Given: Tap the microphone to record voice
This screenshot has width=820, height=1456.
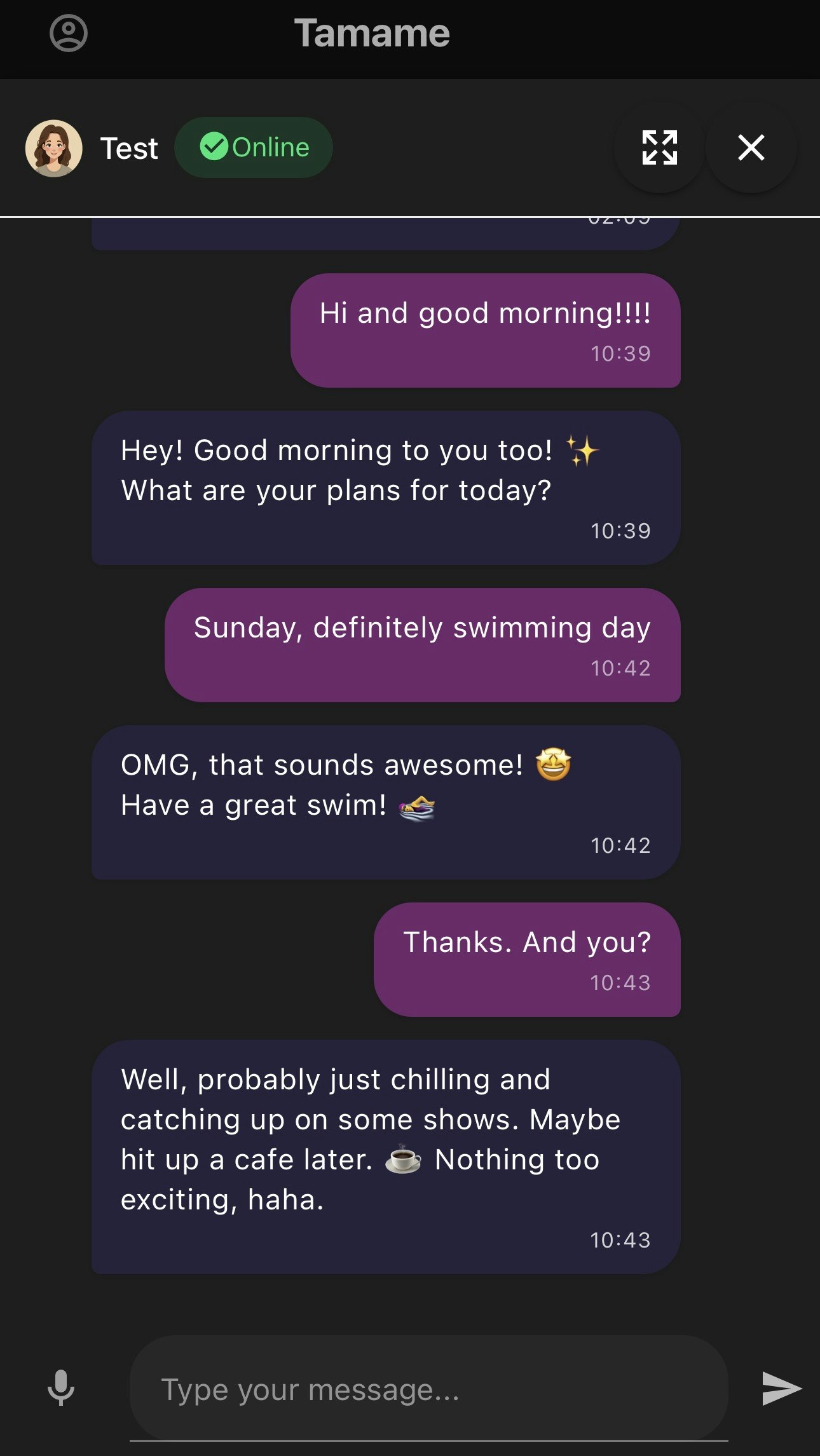Looking at the screenshot, I should (61, 1388).
